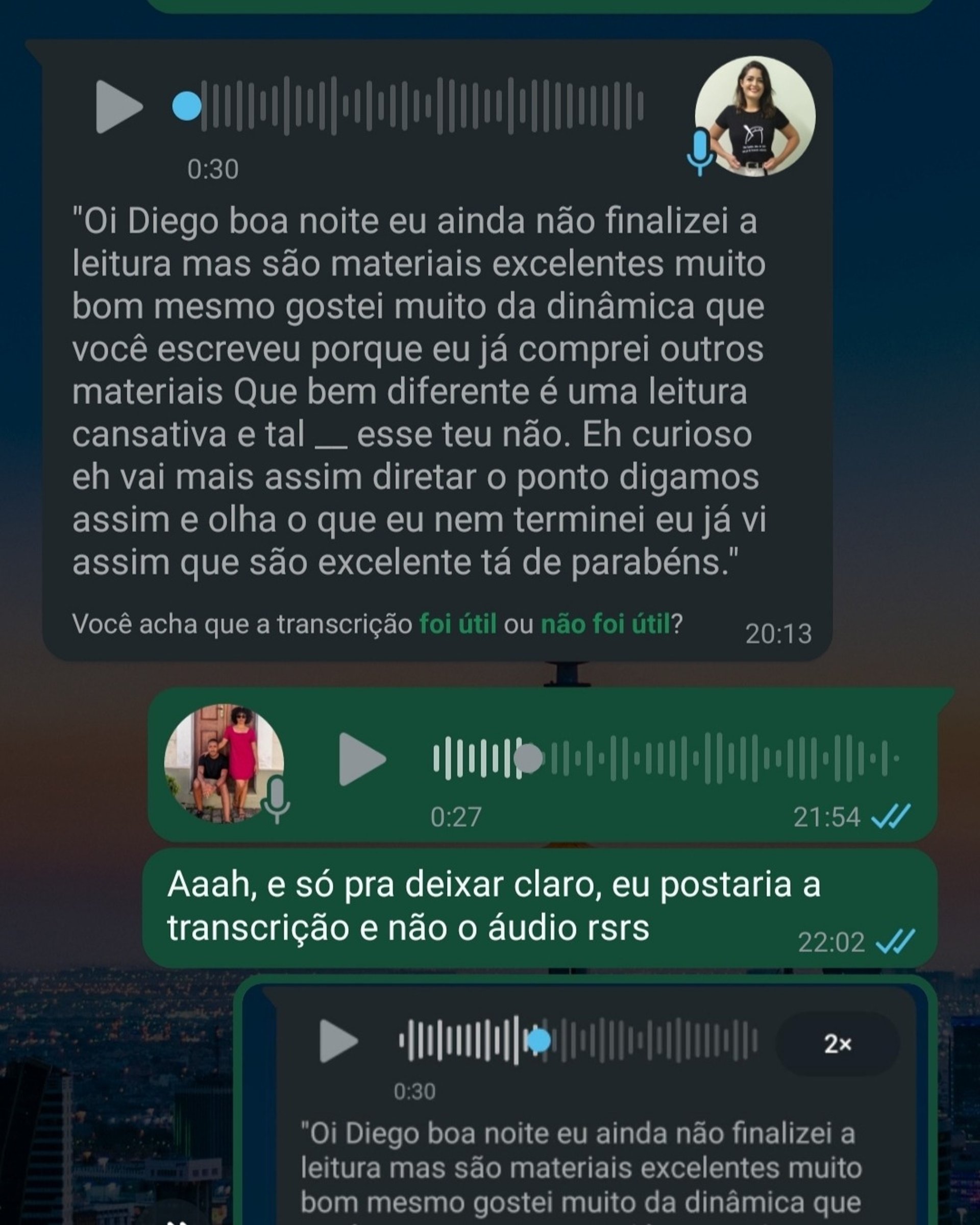Tap the 0:27 voice message waveform to seek
Viewport: 980px width, 1225px height.
665,758
